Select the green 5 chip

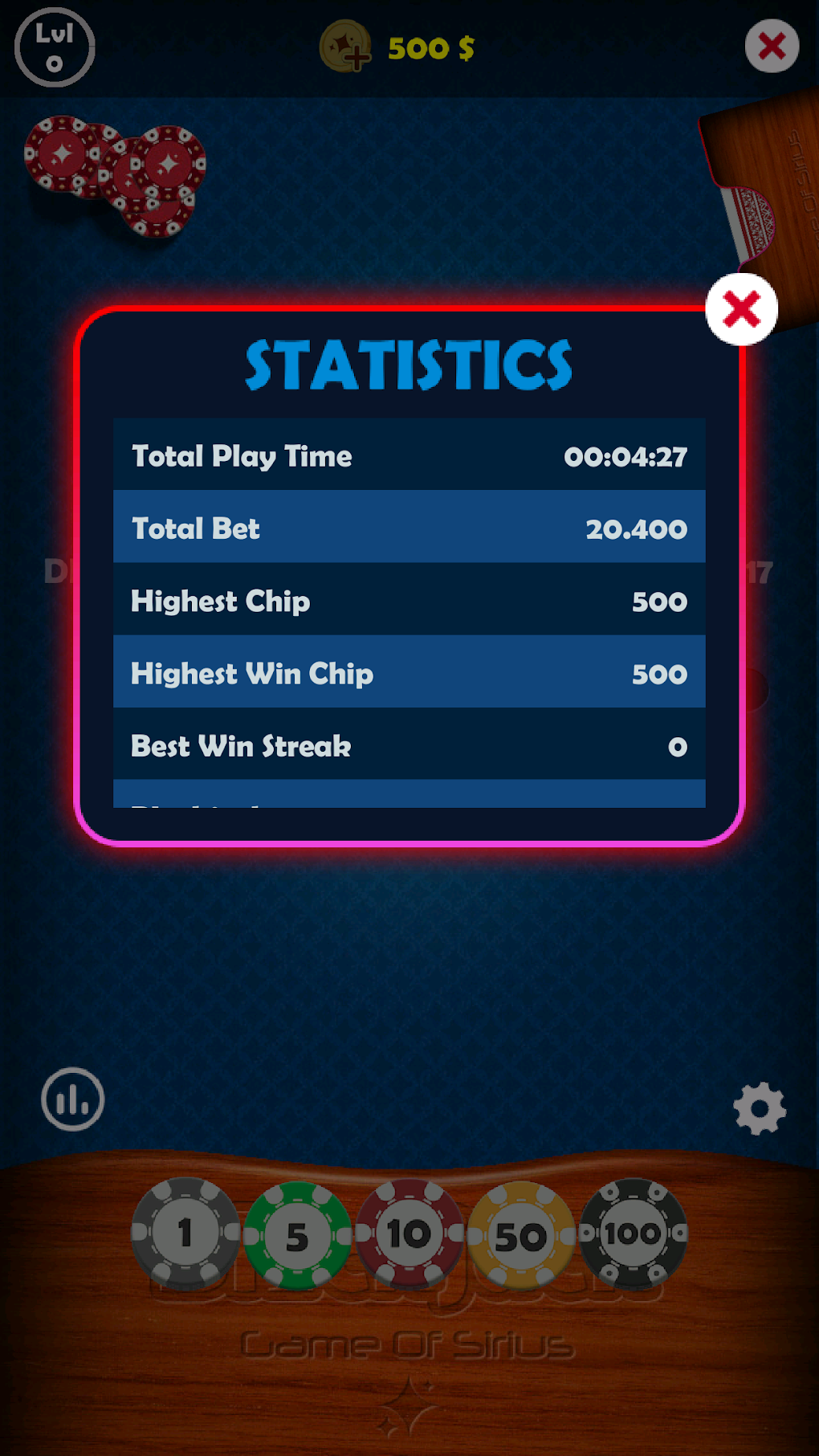297,1235
